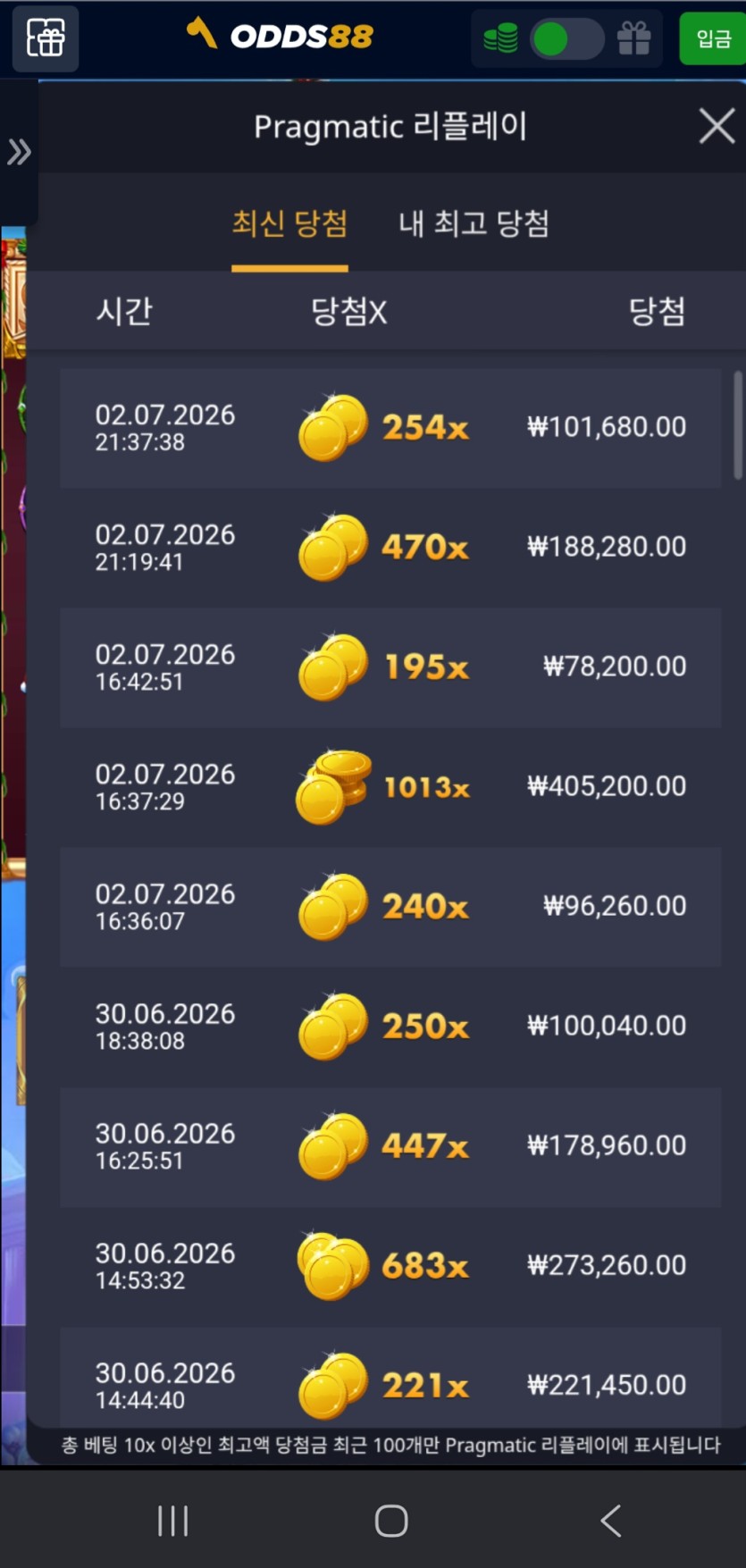Tap the green 입금 deposit button

[713, 38]
